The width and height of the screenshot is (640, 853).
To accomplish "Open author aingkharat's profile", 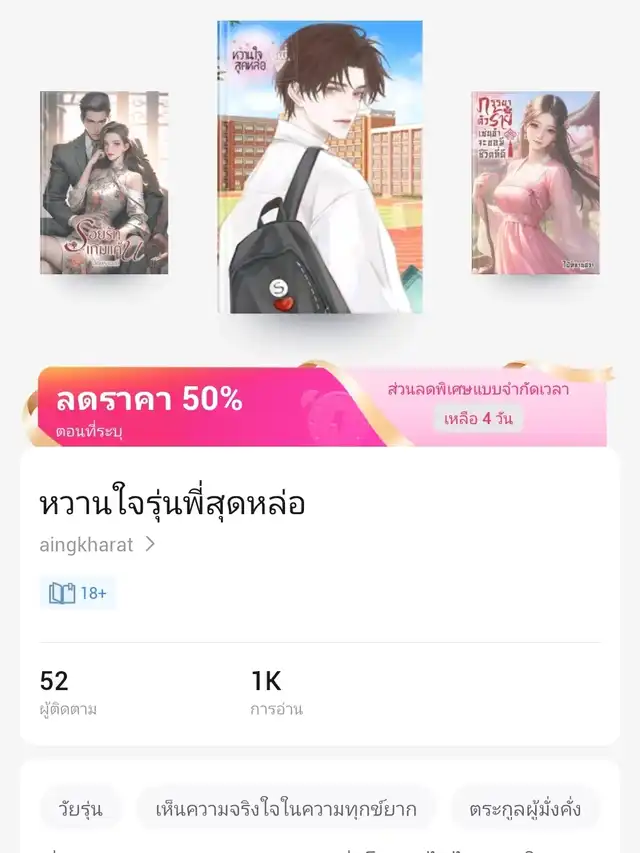I will pyautogui.click(x=98, y=545).
